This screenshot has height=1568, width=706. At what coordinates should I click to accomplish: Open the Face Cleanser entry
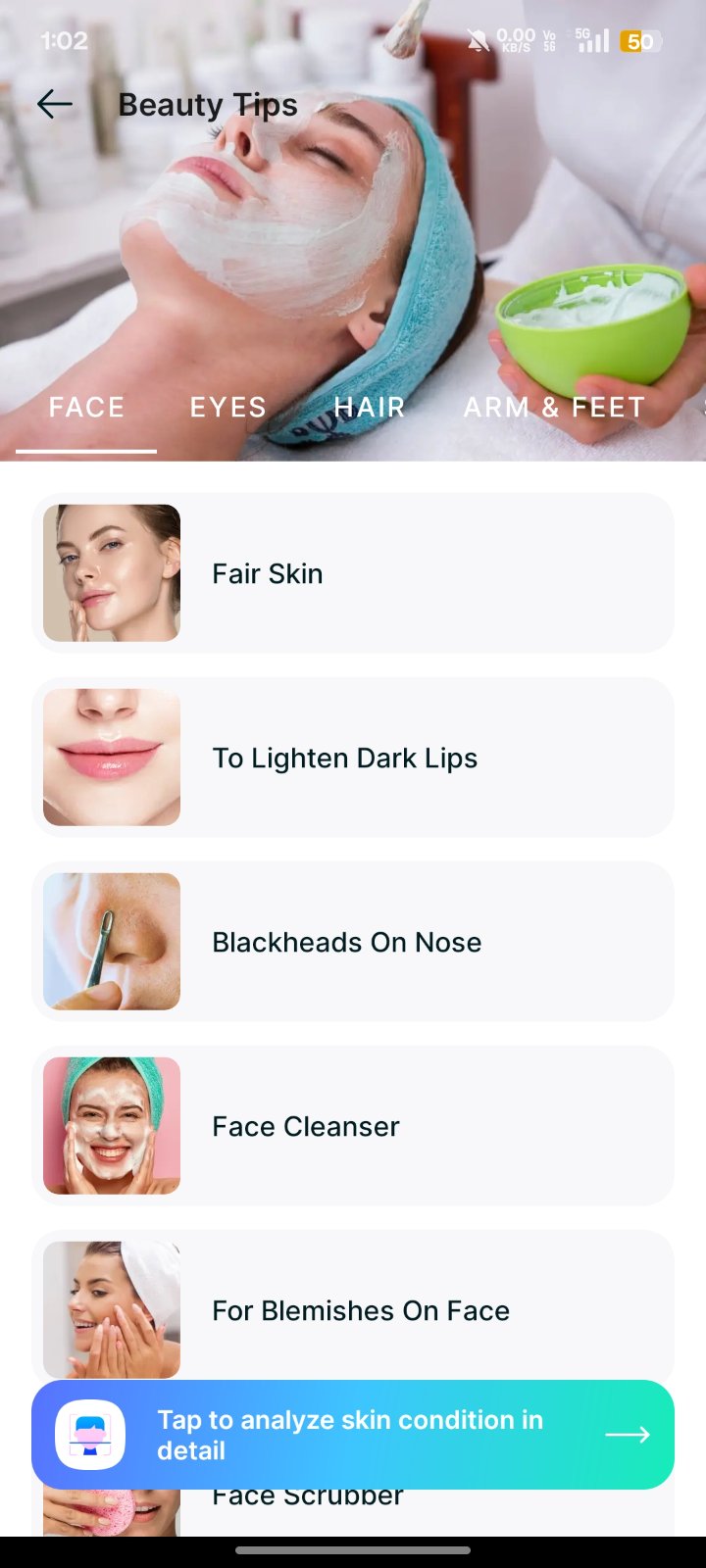click(353, 1126)
